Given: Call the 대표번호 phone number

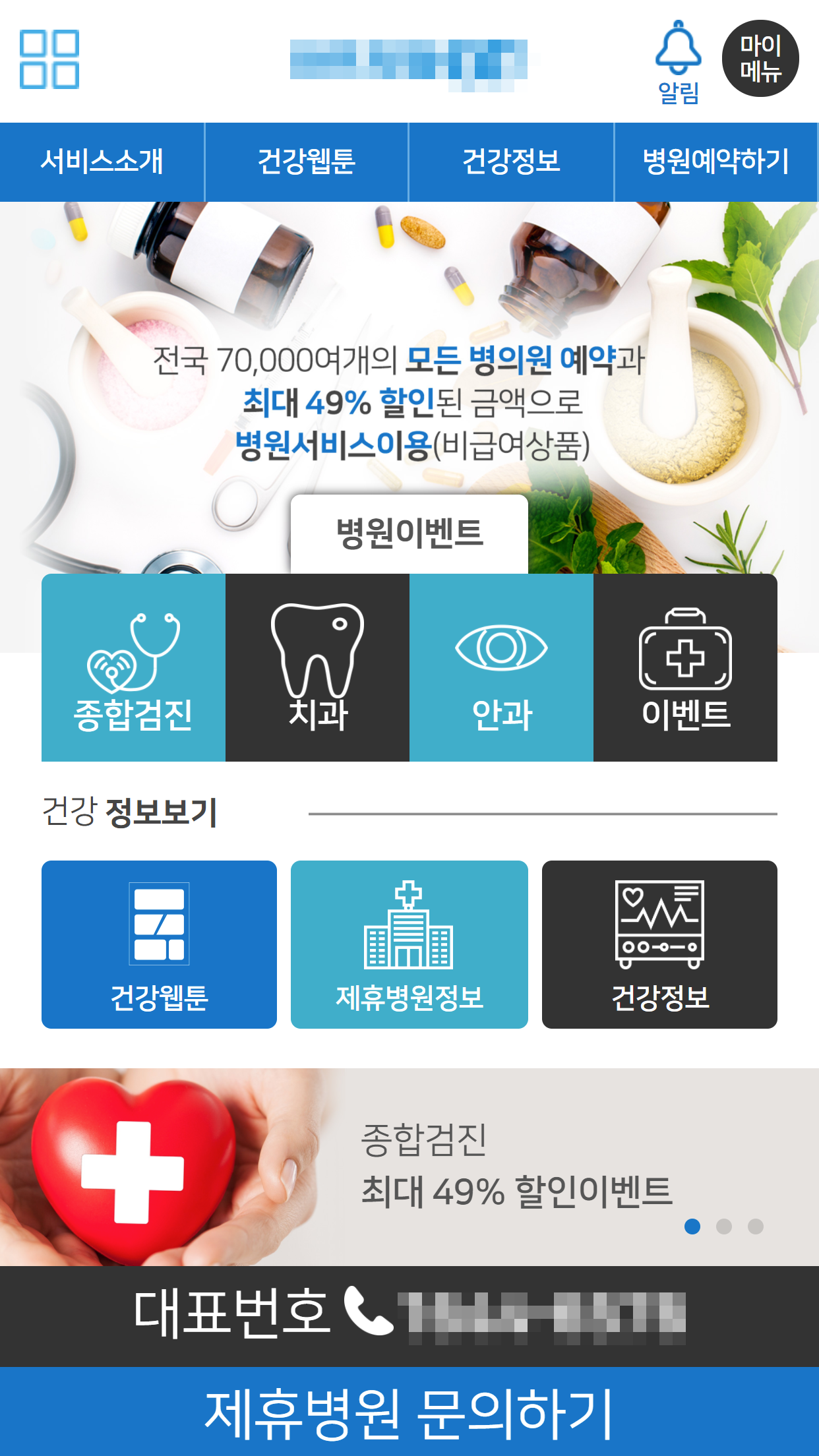Looking at the screenshot, I should [409, 1316].
